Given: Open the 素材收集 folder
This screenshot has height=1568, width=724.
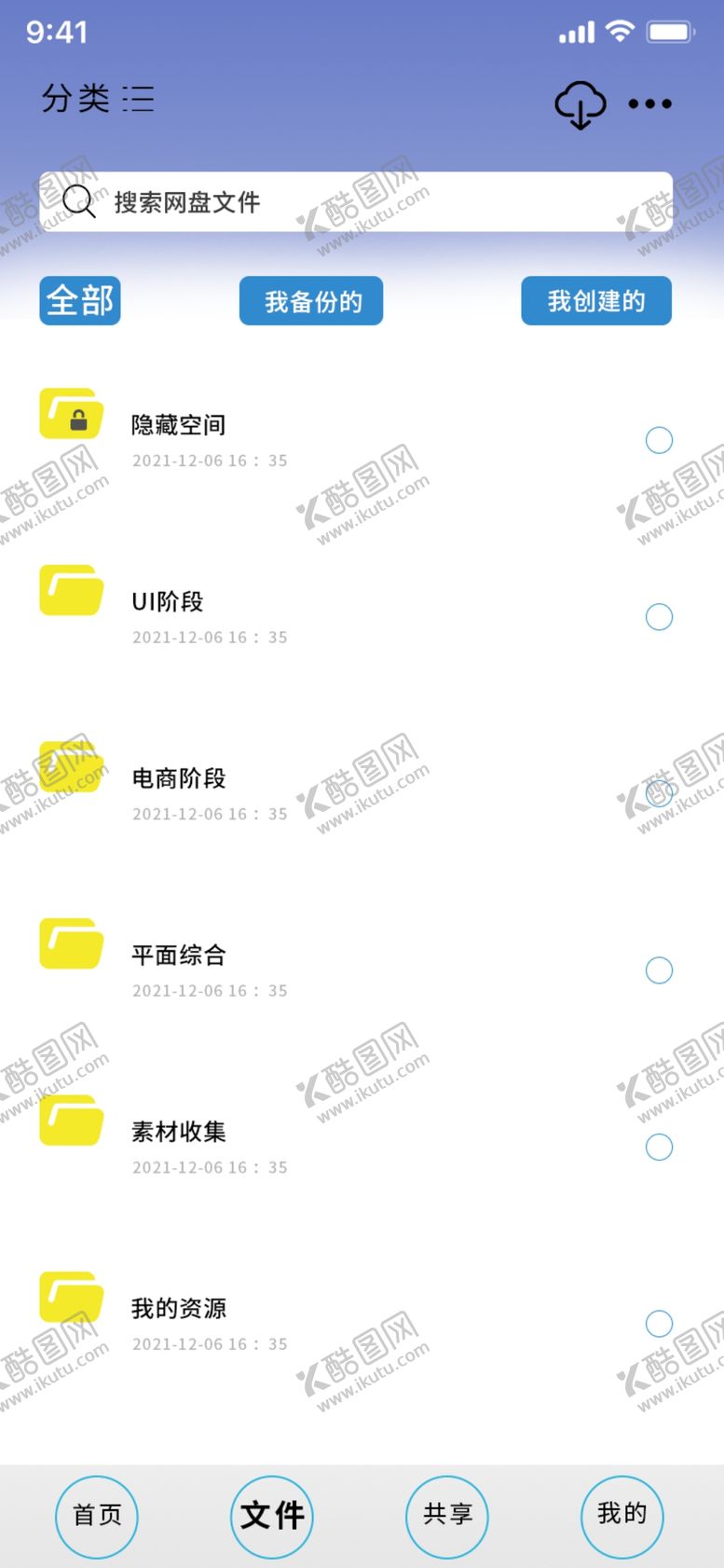Looking at the screenshot, I should click(x=178, y=1132).
